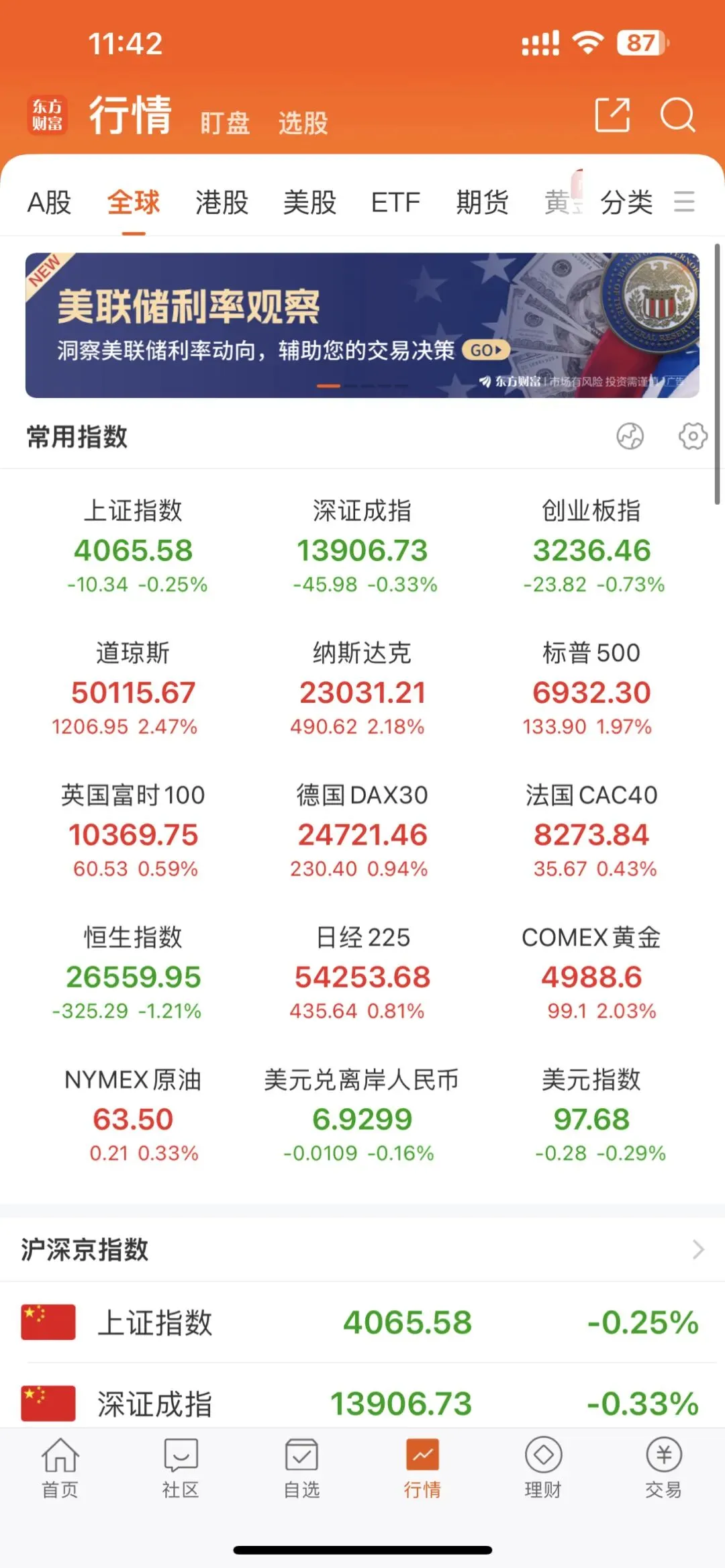Screen dimensions: 725x1568
Task: View COMEX黄金 quote details
Action: click(591, 974)
